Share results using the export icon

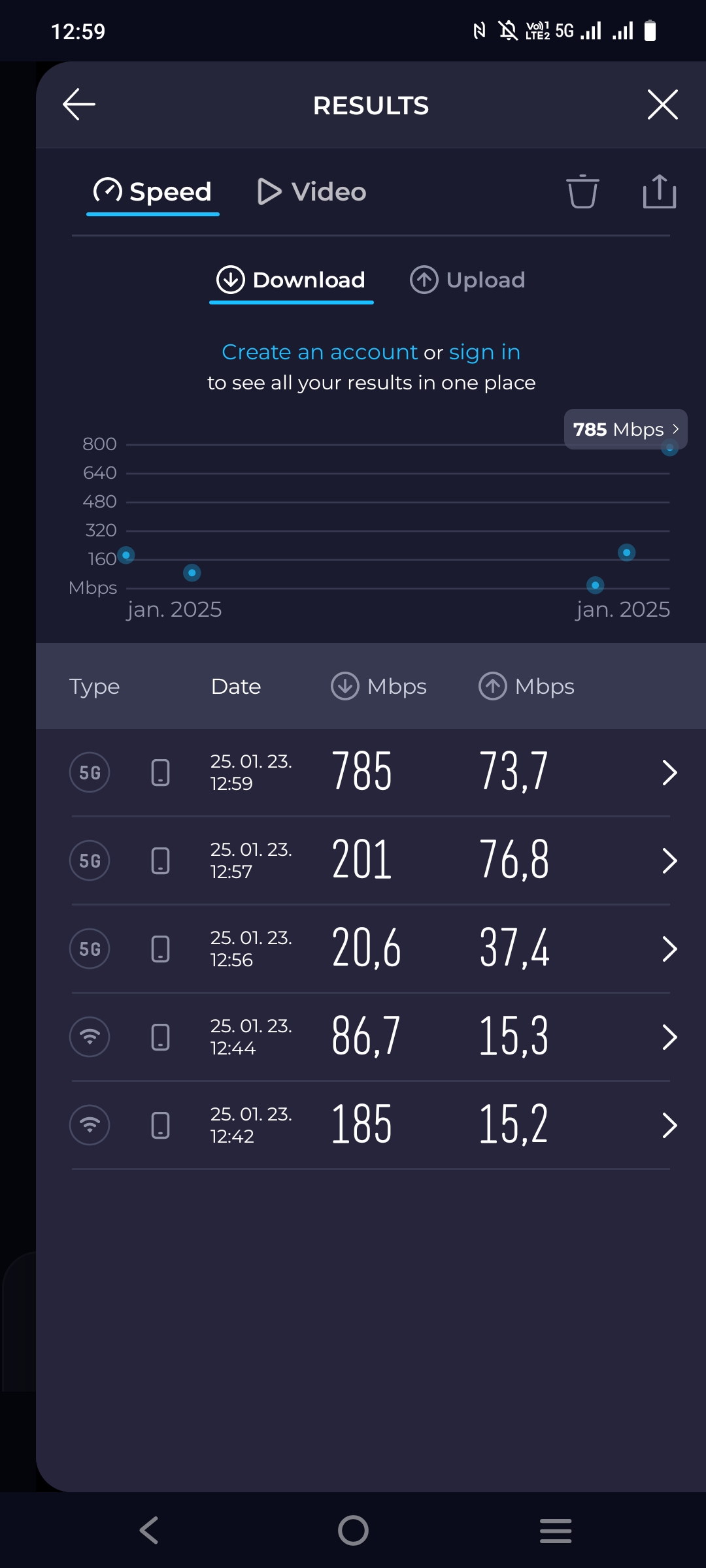pyautogui.click(x=659, y=191)
